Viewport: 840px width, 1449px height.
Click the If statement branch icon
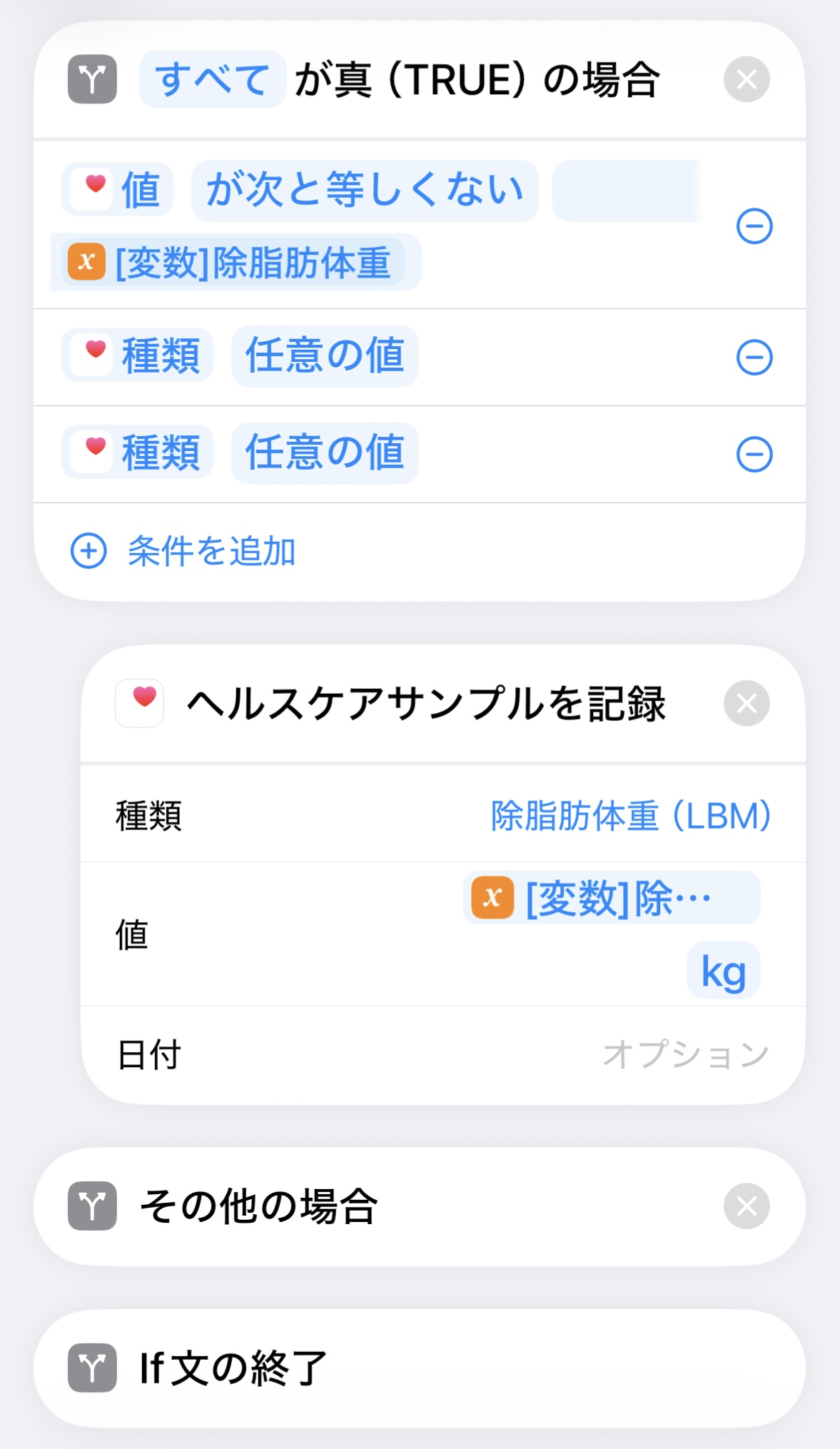click(x=91, y=79)
